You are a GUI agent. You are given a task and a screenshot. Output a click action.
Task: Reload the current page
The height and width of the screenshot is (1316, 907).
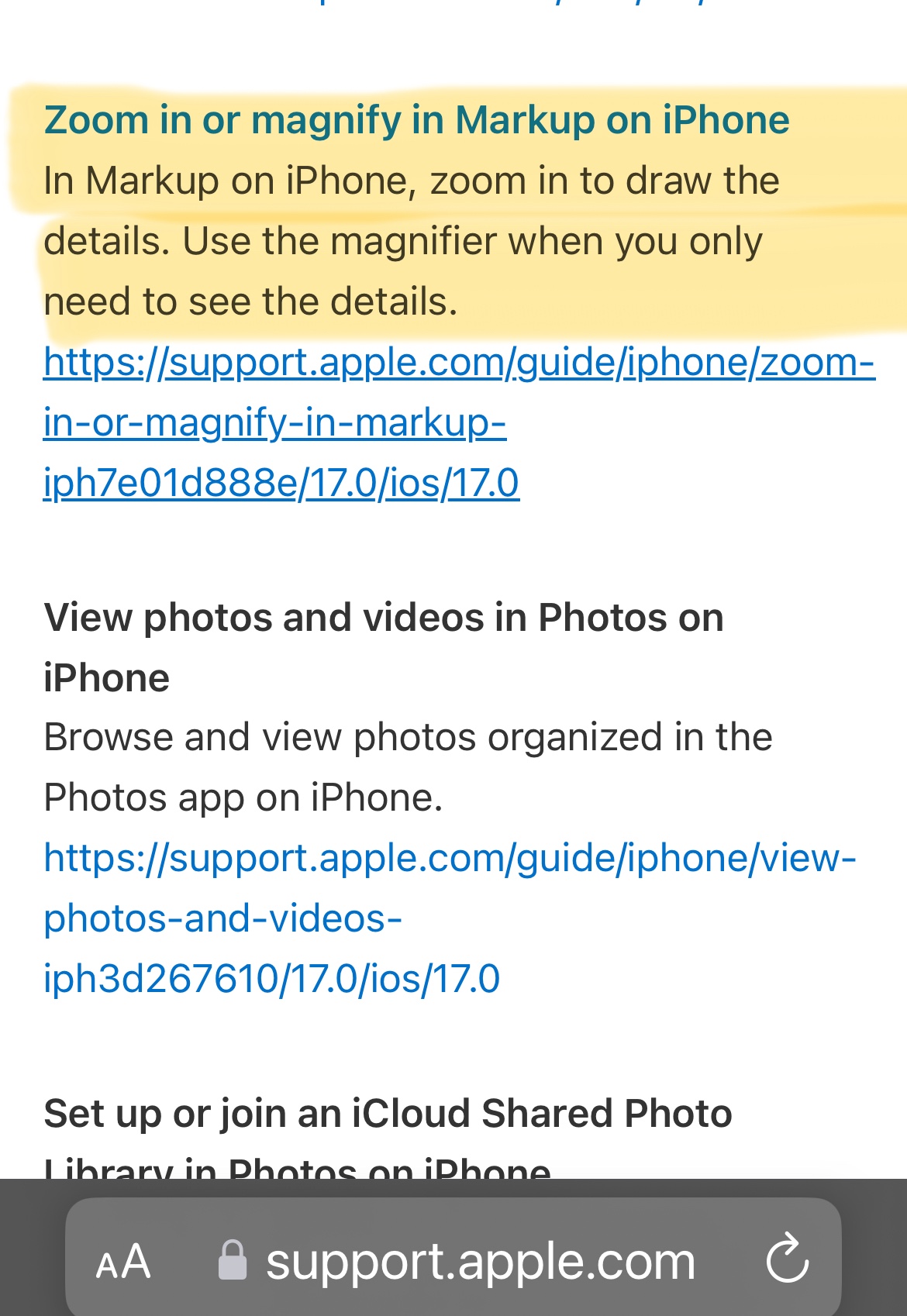tap(788, 1259)
